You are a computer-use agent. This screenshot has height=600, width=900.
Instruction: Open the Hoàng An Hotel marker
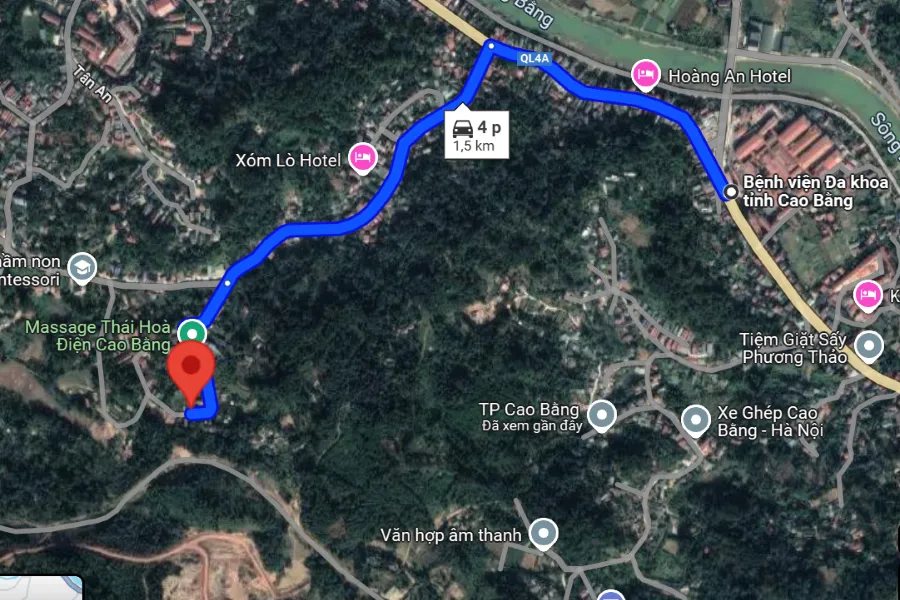646,75
